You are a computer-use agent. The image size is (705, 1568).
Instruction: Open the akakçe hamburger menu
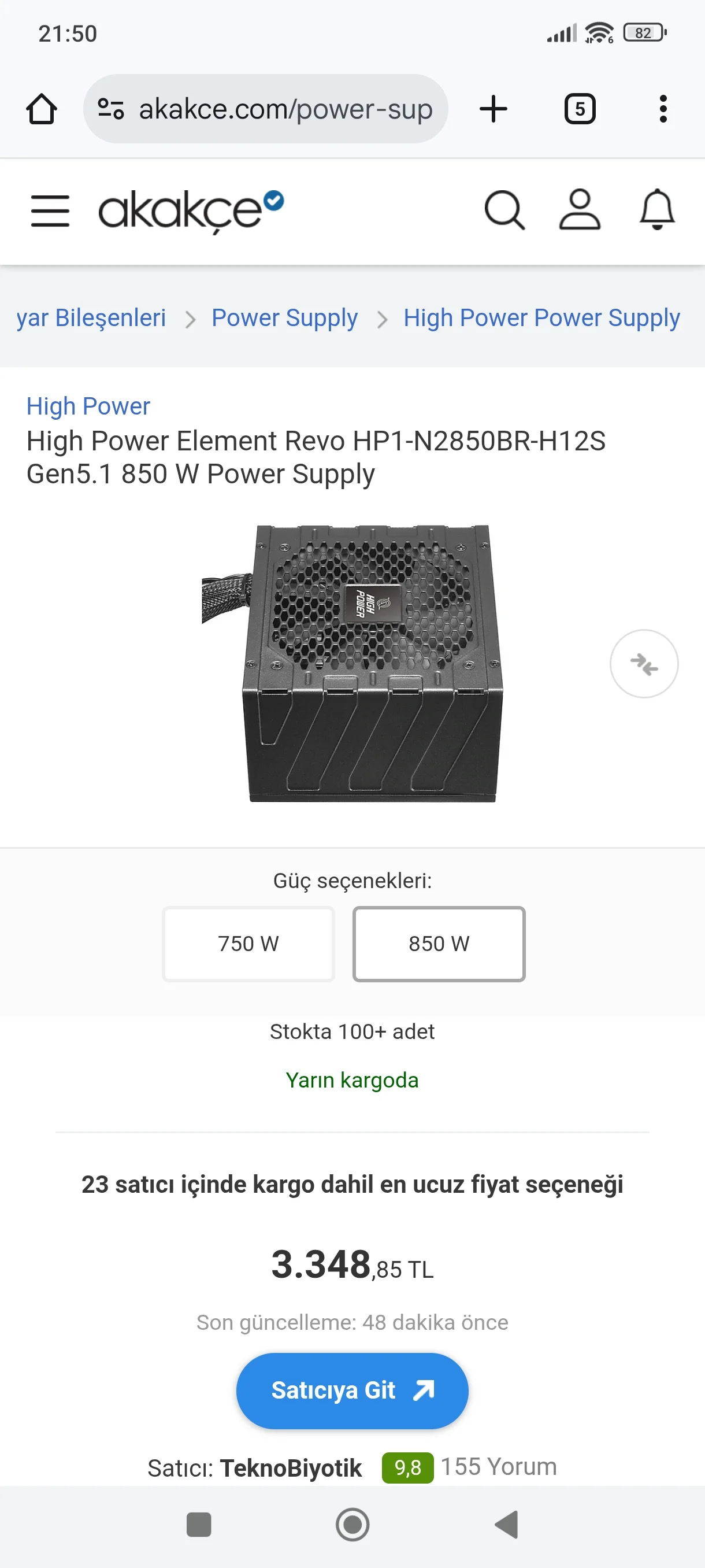(x=50, y=210)
